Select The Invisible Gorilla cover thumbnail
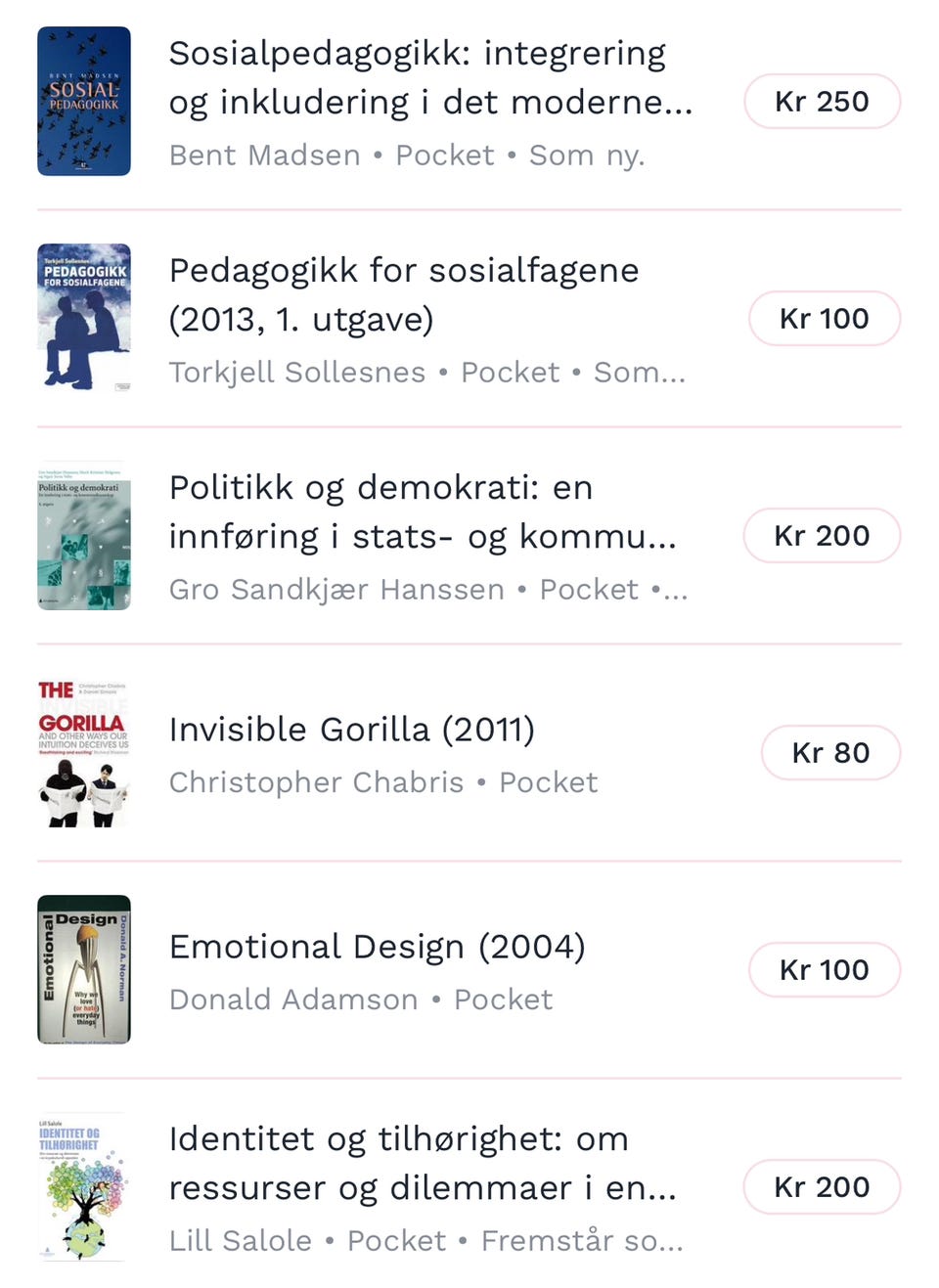 coord(83,752)
